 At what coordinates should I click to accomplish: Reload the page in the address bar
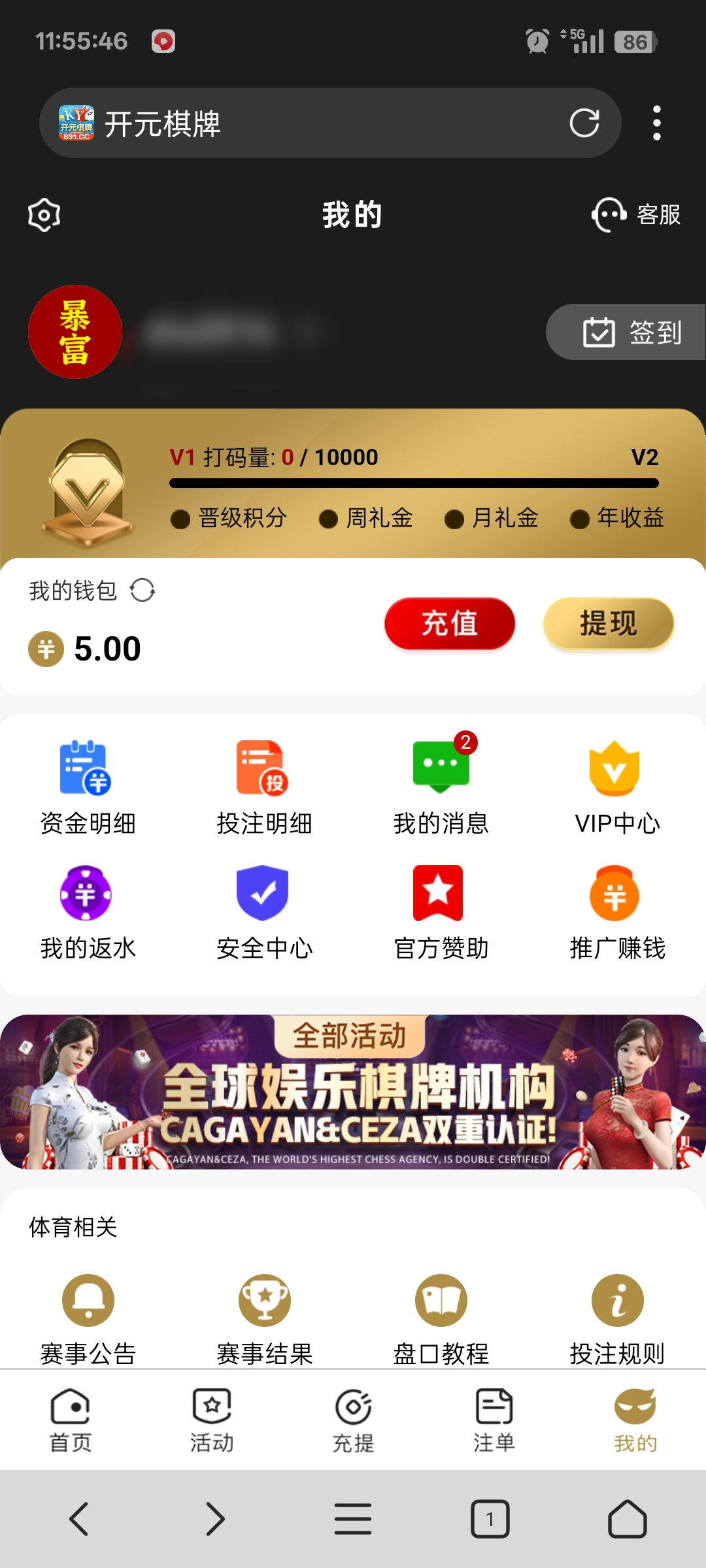(584, 123)
